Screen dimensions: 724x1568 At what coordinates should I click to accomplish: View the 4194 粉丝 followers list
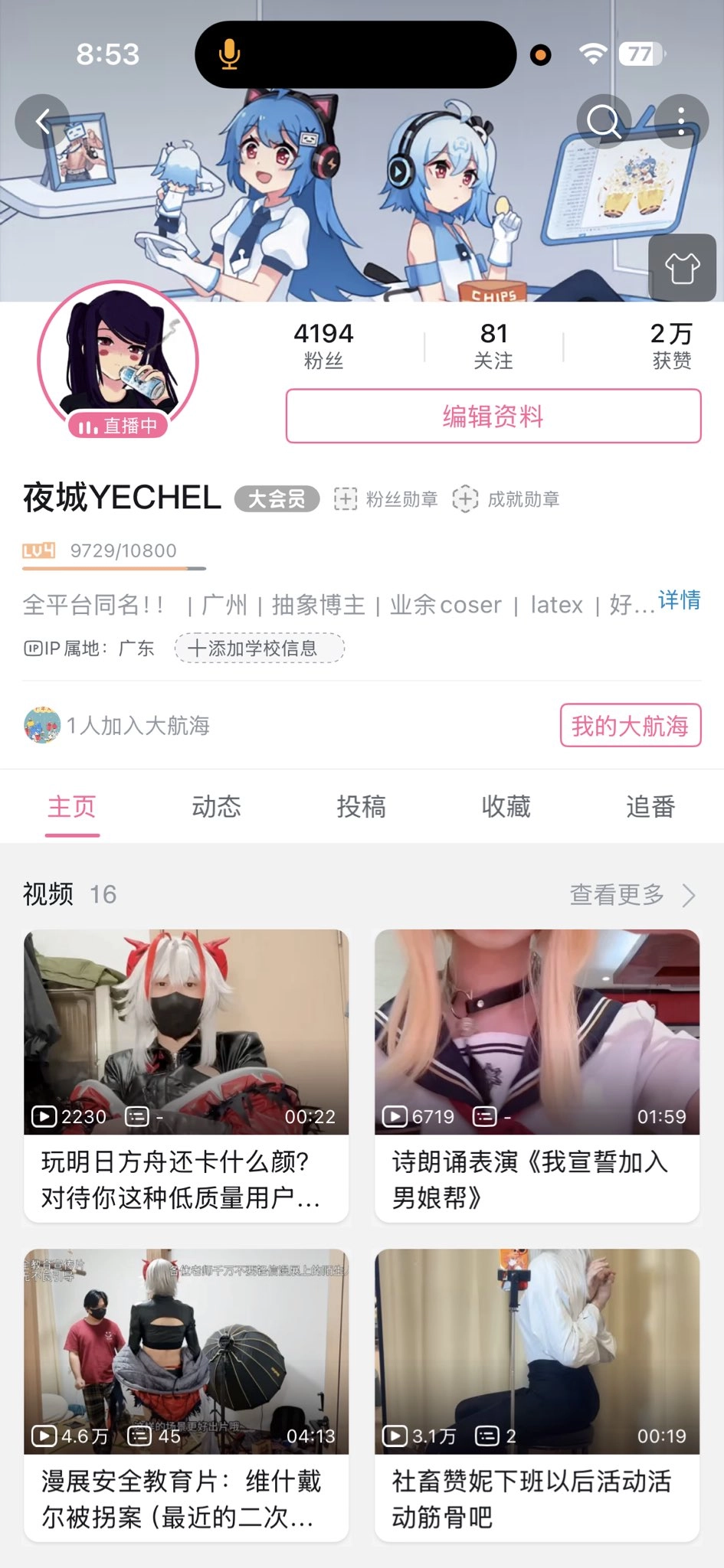(323, 345)
